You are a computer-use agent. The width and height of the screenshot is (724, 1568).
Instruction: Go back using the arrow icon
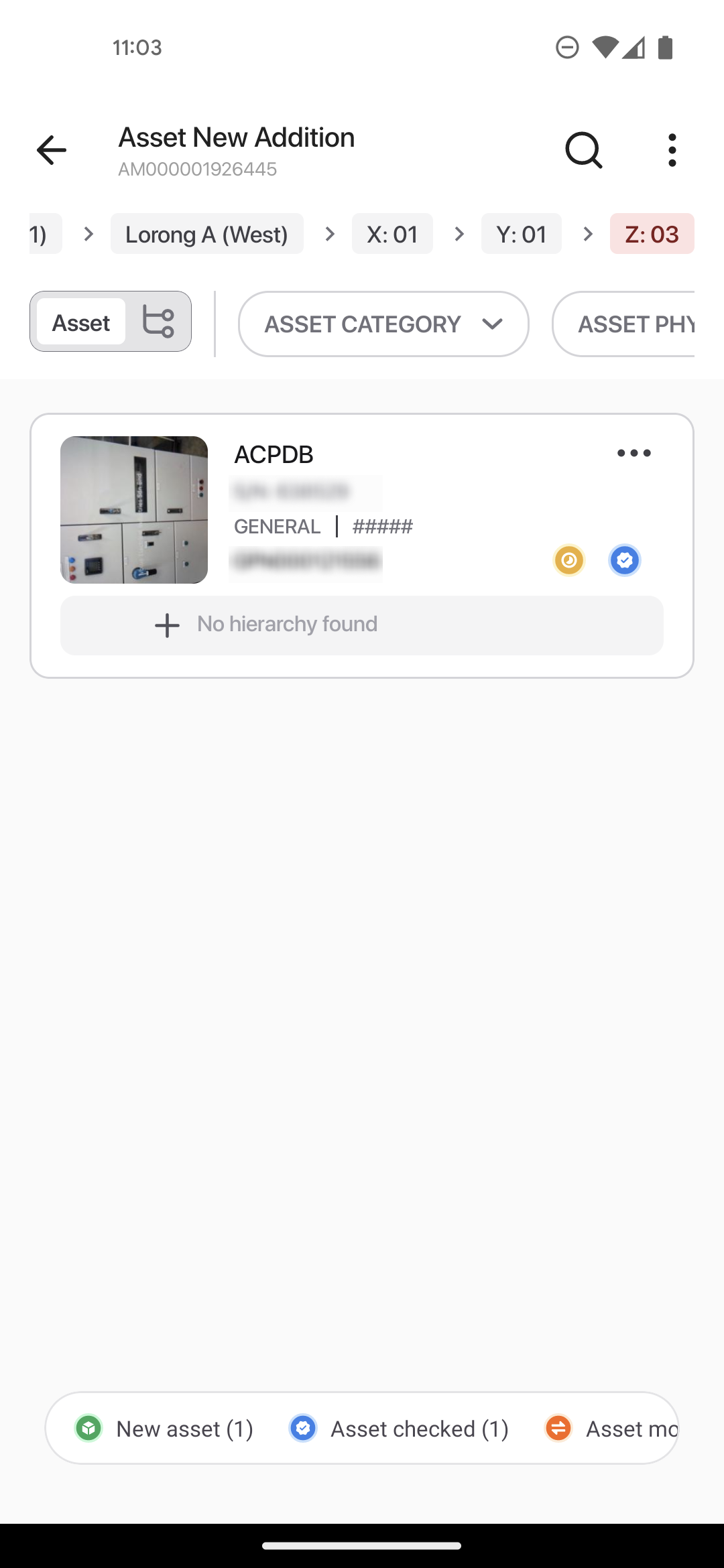pyautogui.click(x=52, y=150)
